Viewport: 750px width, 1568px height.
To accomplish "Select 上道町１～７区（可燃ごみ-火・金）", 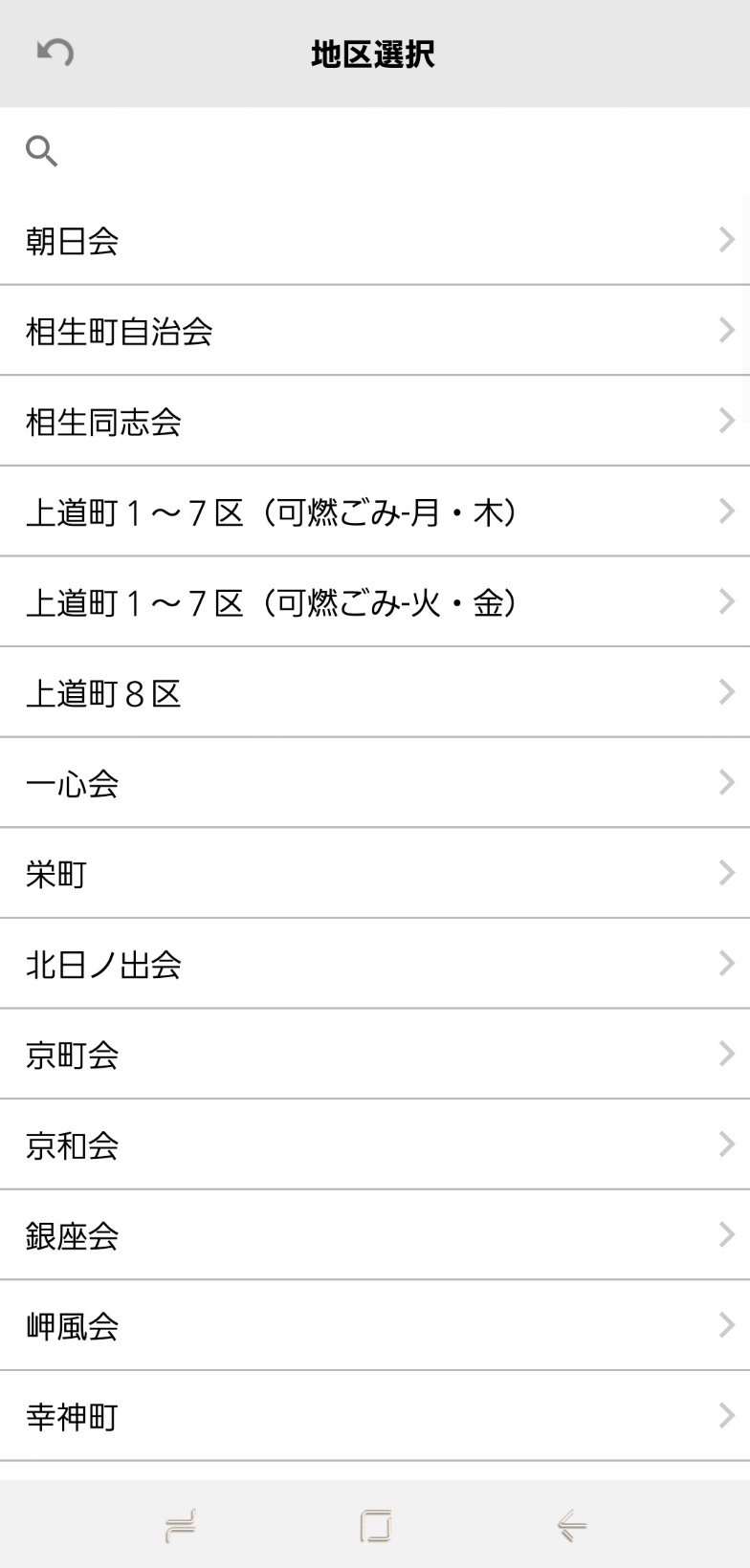I will [x=375, y=601].
